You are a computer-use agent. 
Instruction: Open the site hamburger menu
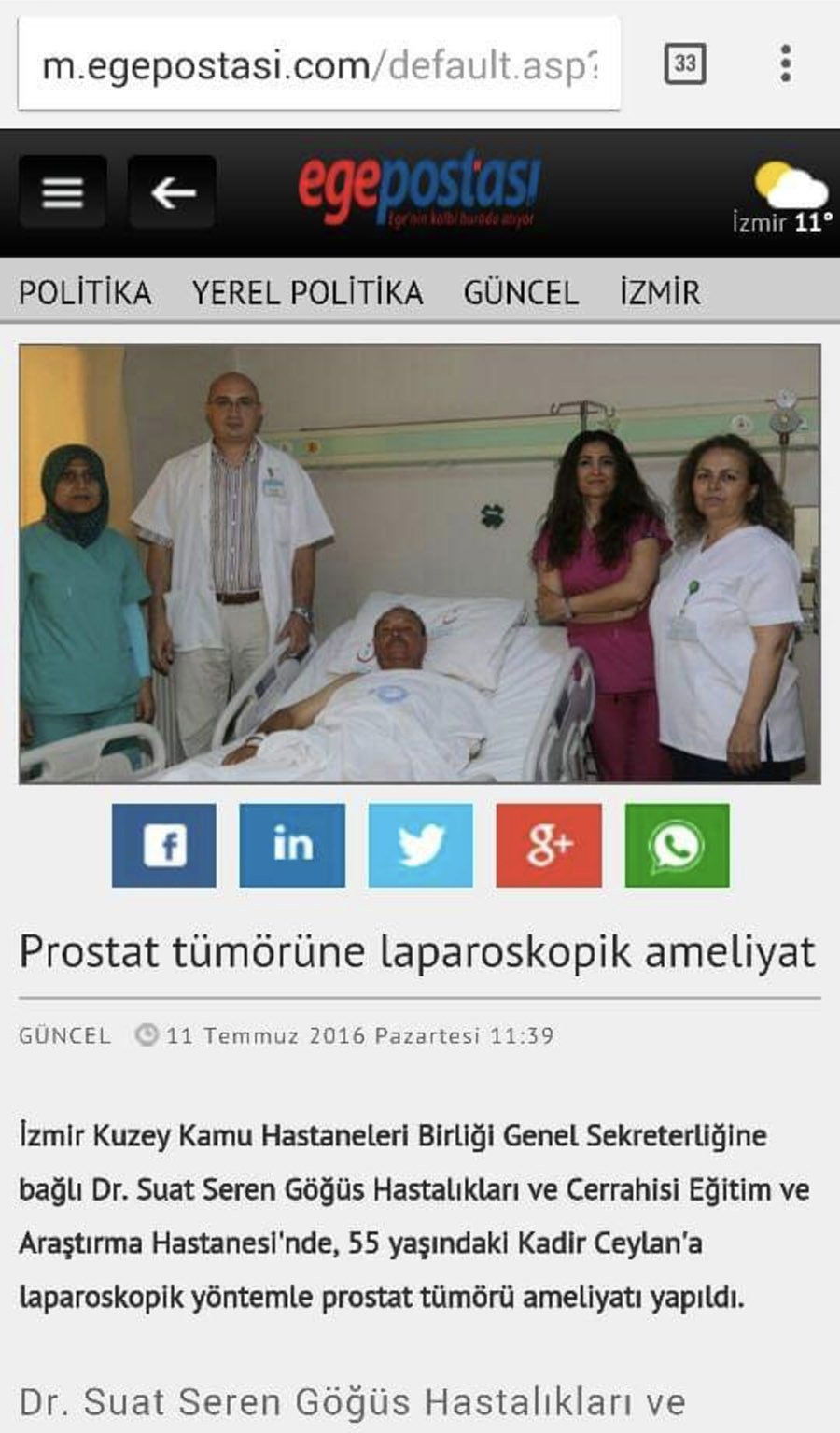click(x=63, y=192)
